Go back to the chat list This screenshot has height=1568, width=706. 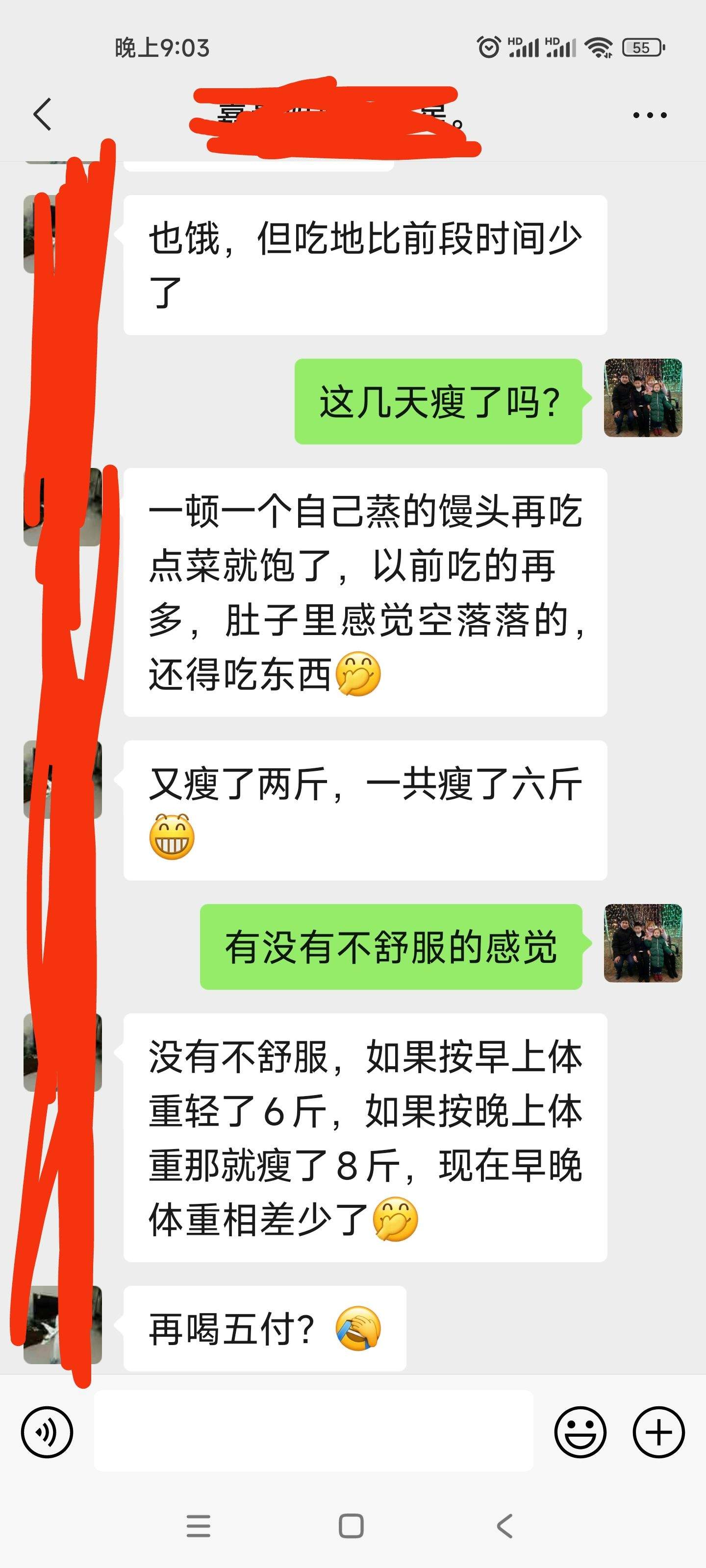tap(42, 115)
